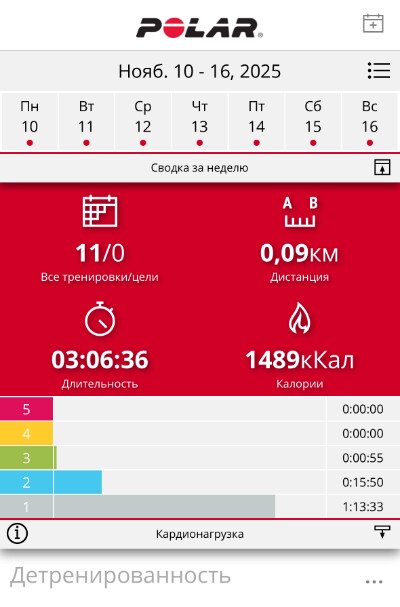Select Sunday 16 in the week
The image size is (400, 607).
click(x=370, y=121)
